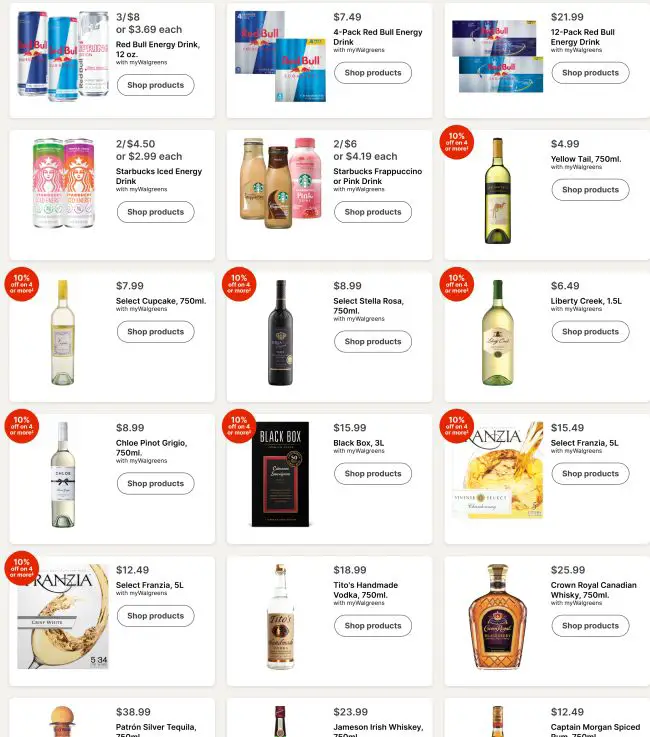Shop products for Red Bull Energy Drink 12 oz.
The height and width of the screenshot is (737, 650).
click(x=155, y=85)
